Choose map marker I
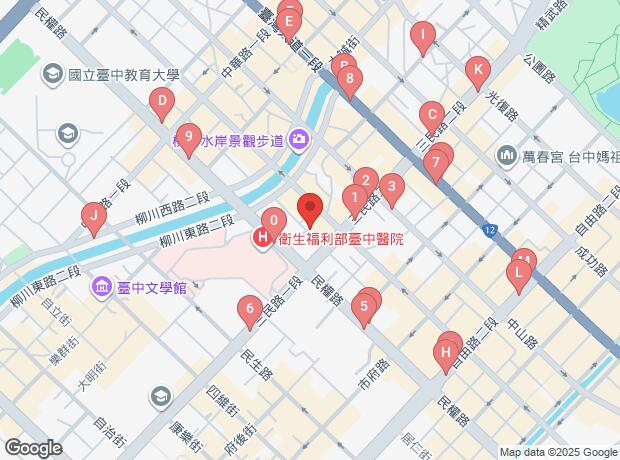Viewport: 620px width, 460px height. [x=423, y=39]
